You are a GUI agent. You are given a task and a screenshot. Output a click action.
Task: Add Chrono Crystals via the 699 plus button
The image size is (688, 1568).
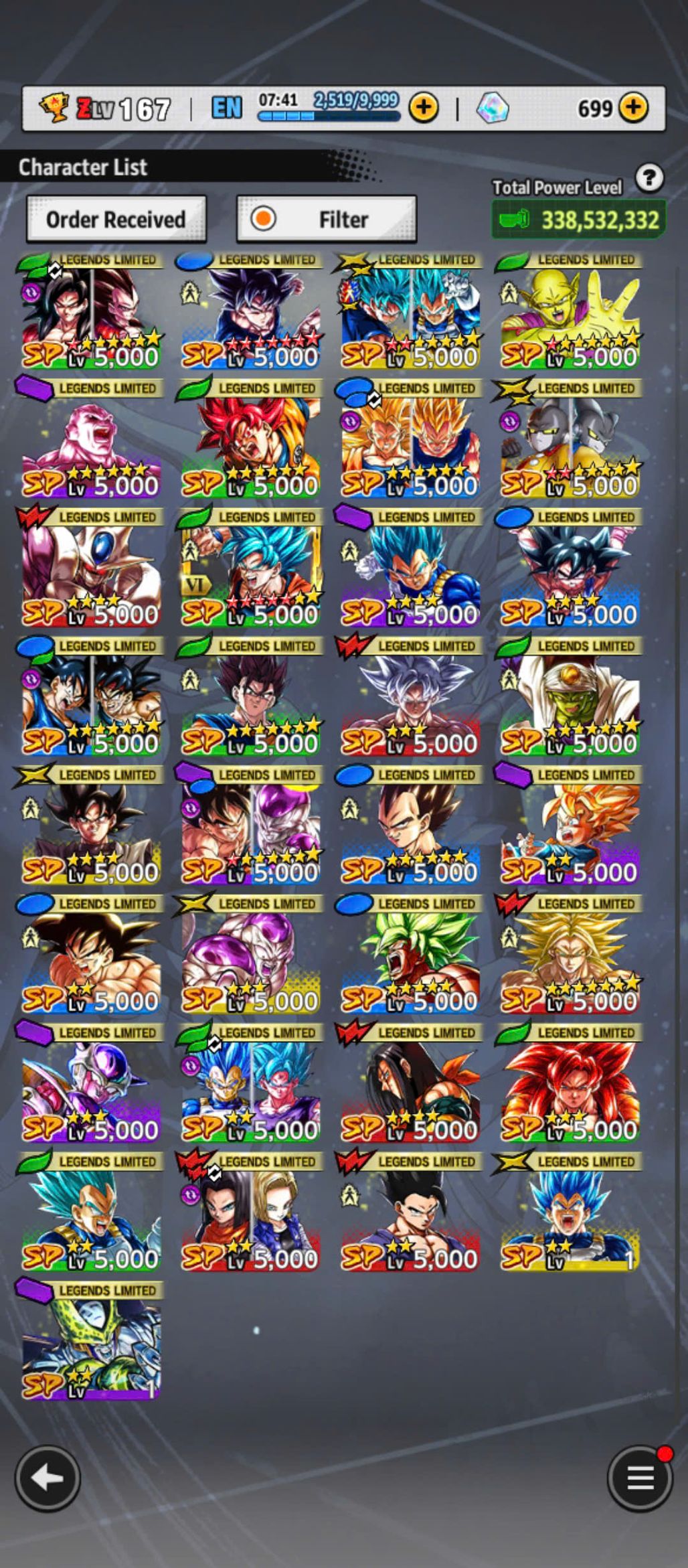click(x=633, y=107)
